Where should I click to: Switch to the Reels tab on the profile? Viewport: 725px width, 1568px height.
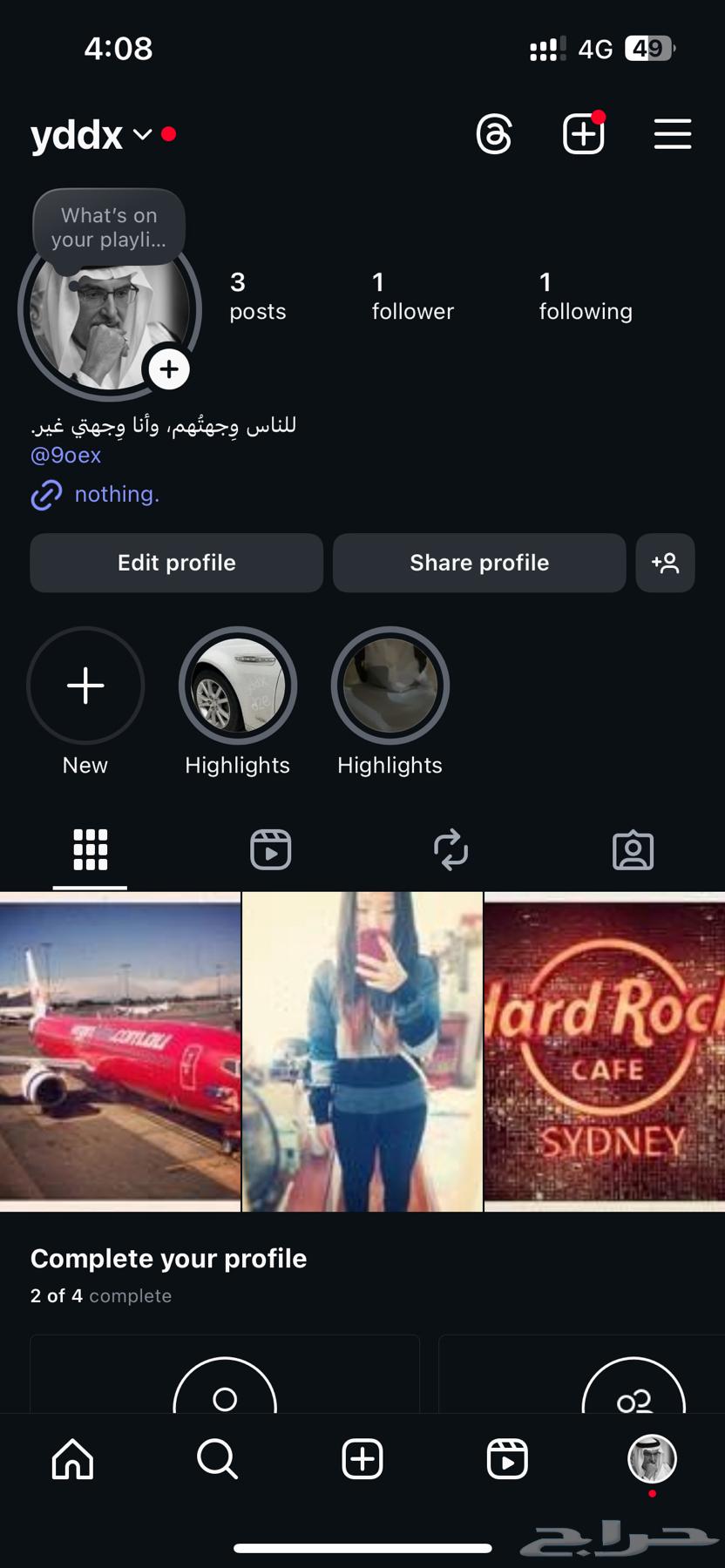[x=270, y=849]
